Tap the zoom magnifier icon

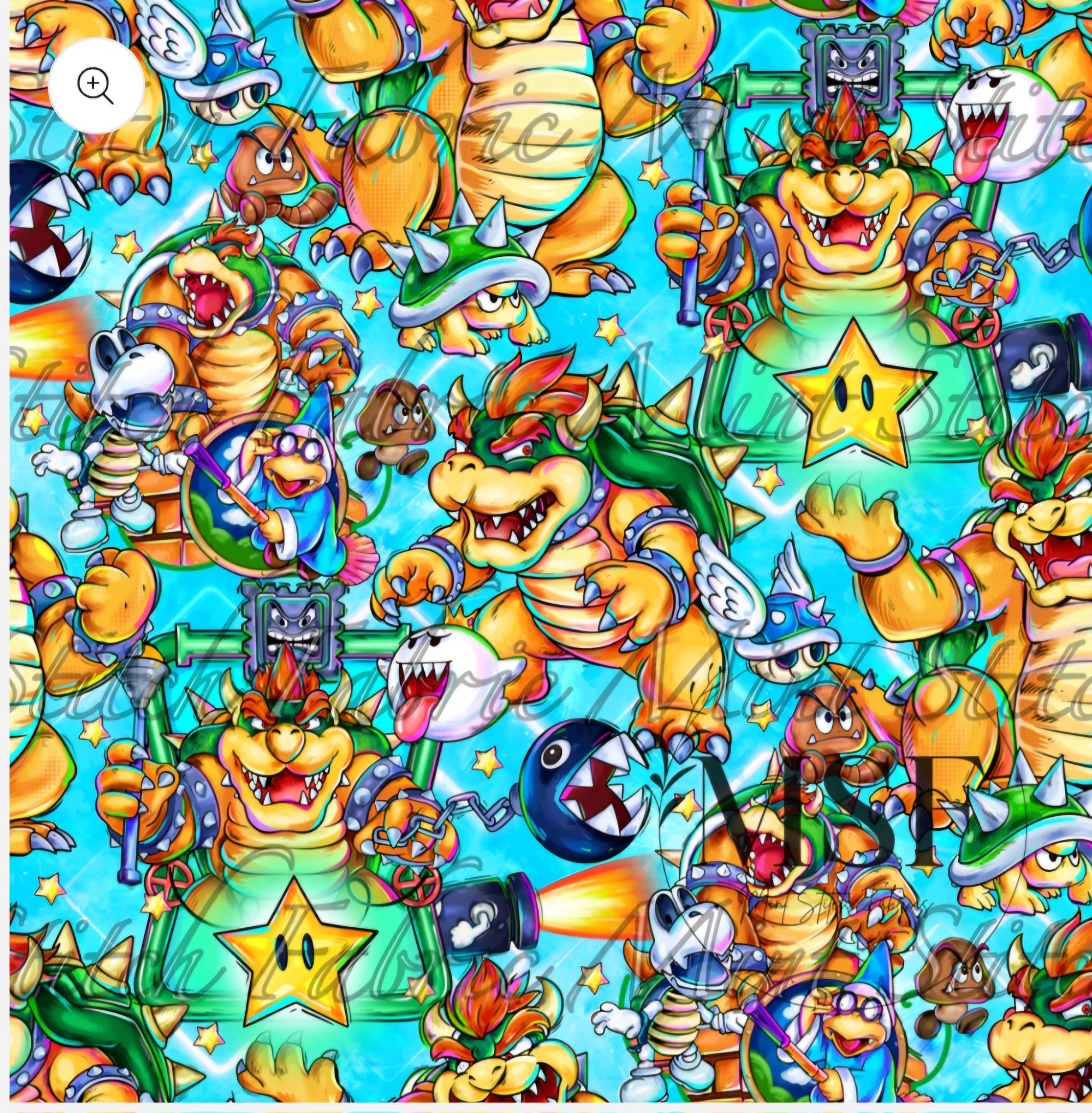(95, 86)
